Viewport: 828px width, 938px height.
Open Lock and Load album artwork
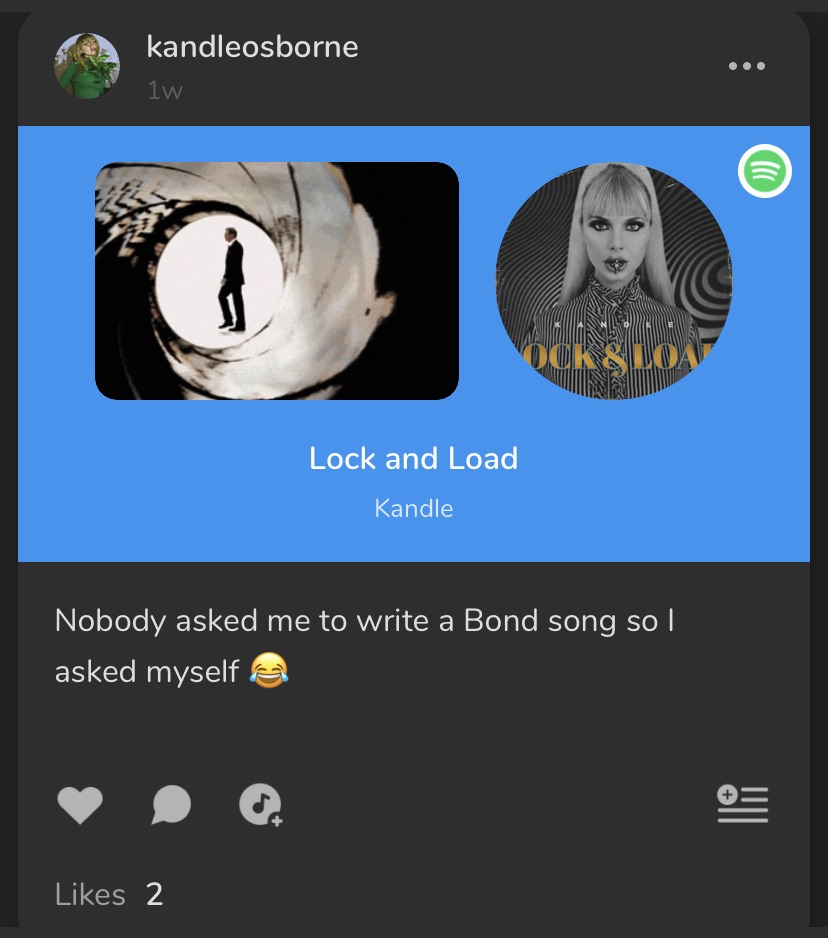tap(613, 281)
